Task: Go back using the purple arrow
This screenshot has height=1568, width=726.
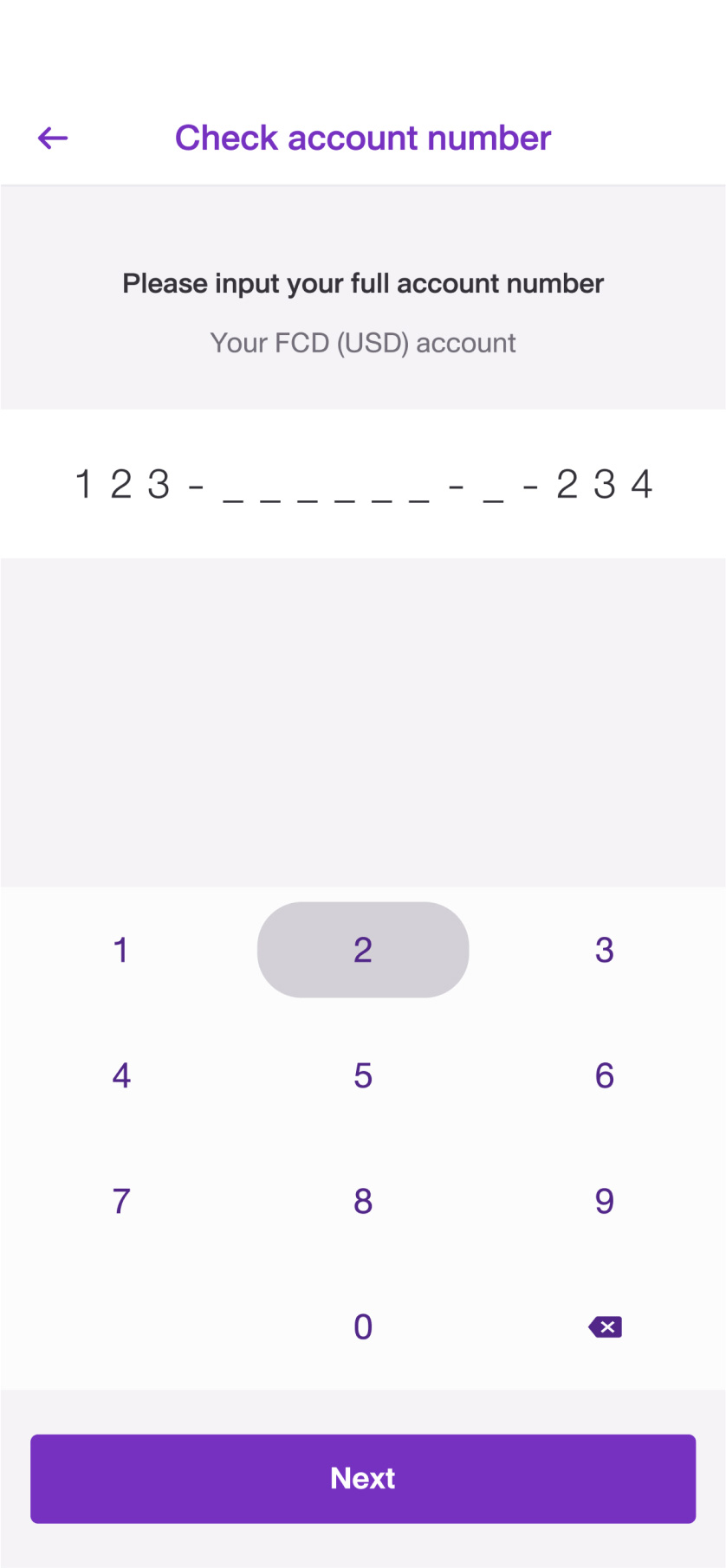Action: (x=53, y=138)
